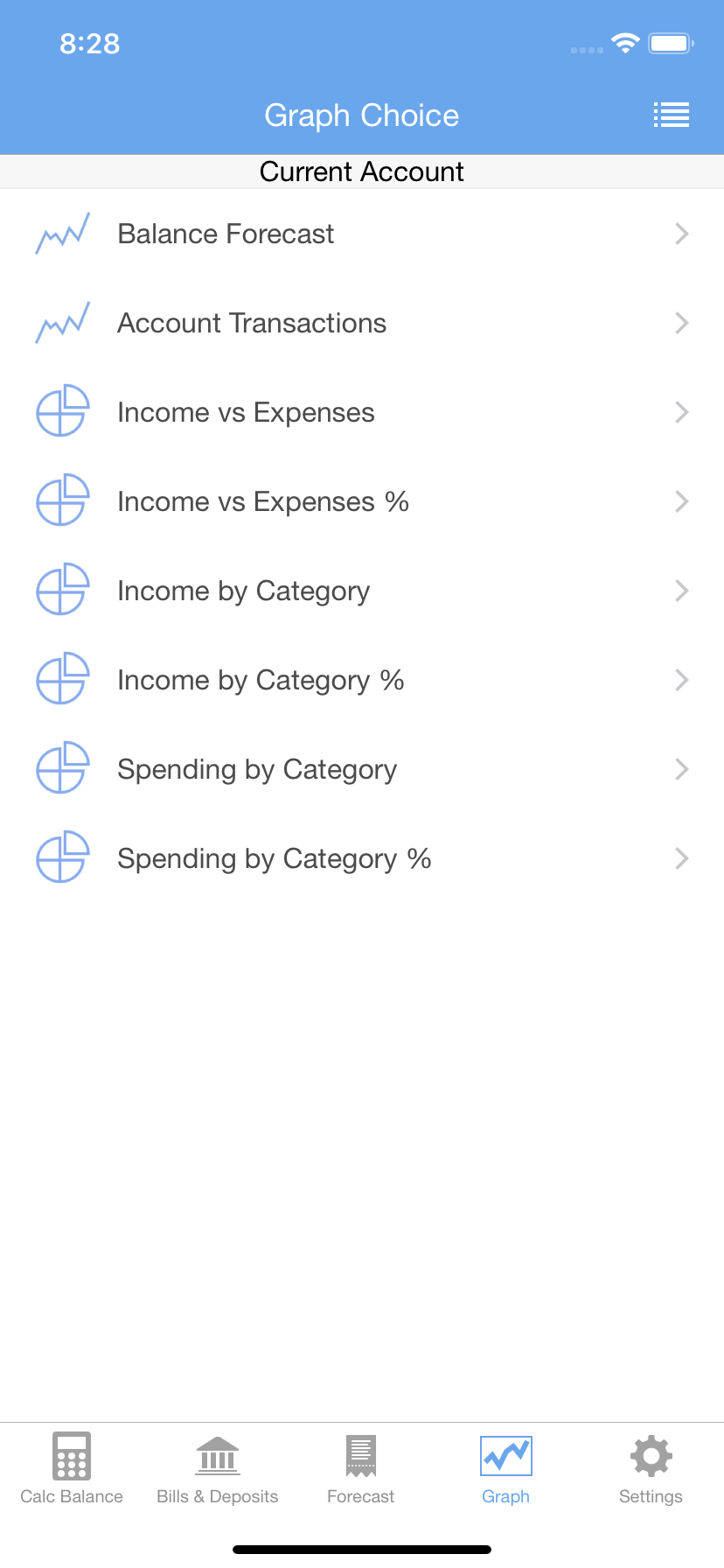This screenshot has height=1568, width=724.
Task: Select the Graph tab
Action: pos(506,1468)
